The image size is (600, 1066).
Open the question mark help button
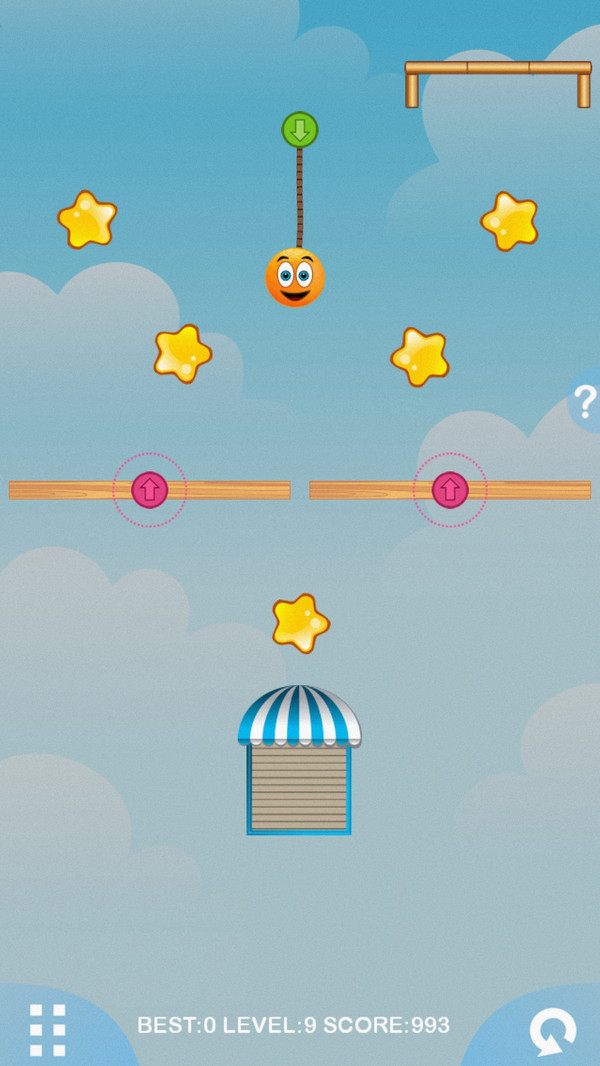[x=585, y=401]
